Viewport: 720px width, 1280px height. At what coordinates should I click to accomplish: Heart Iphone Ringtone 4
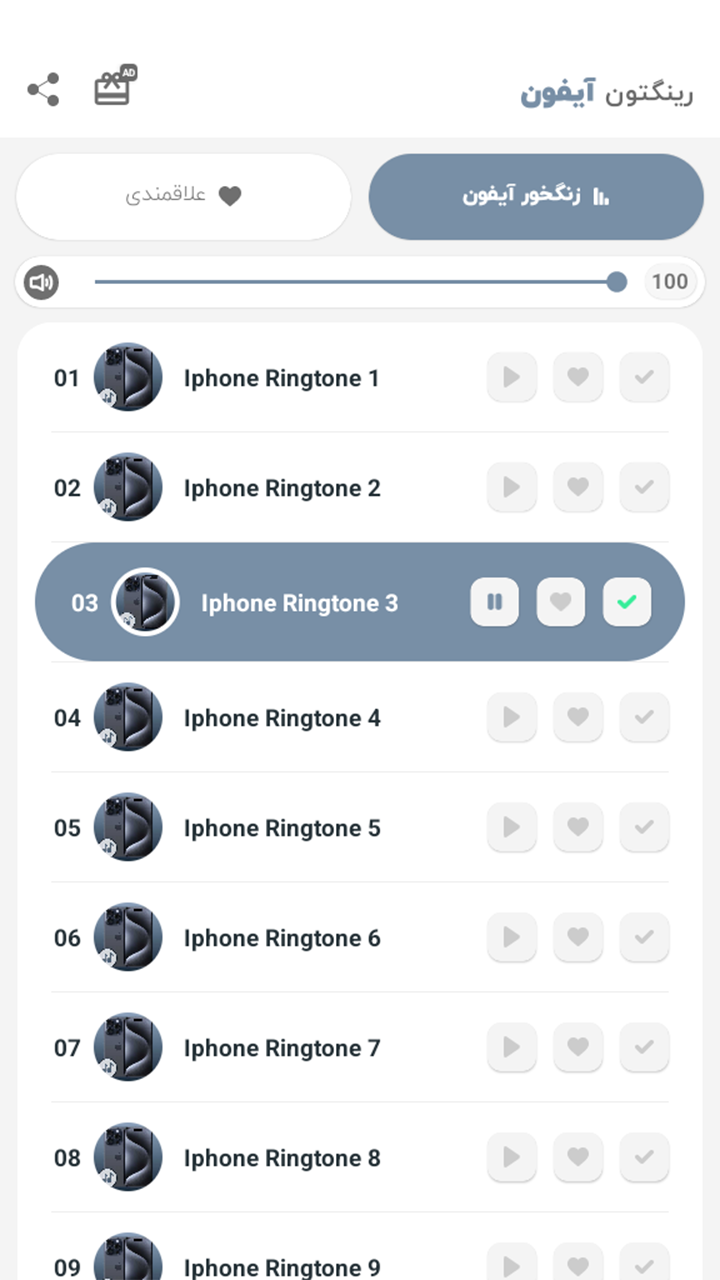point(578,718)
